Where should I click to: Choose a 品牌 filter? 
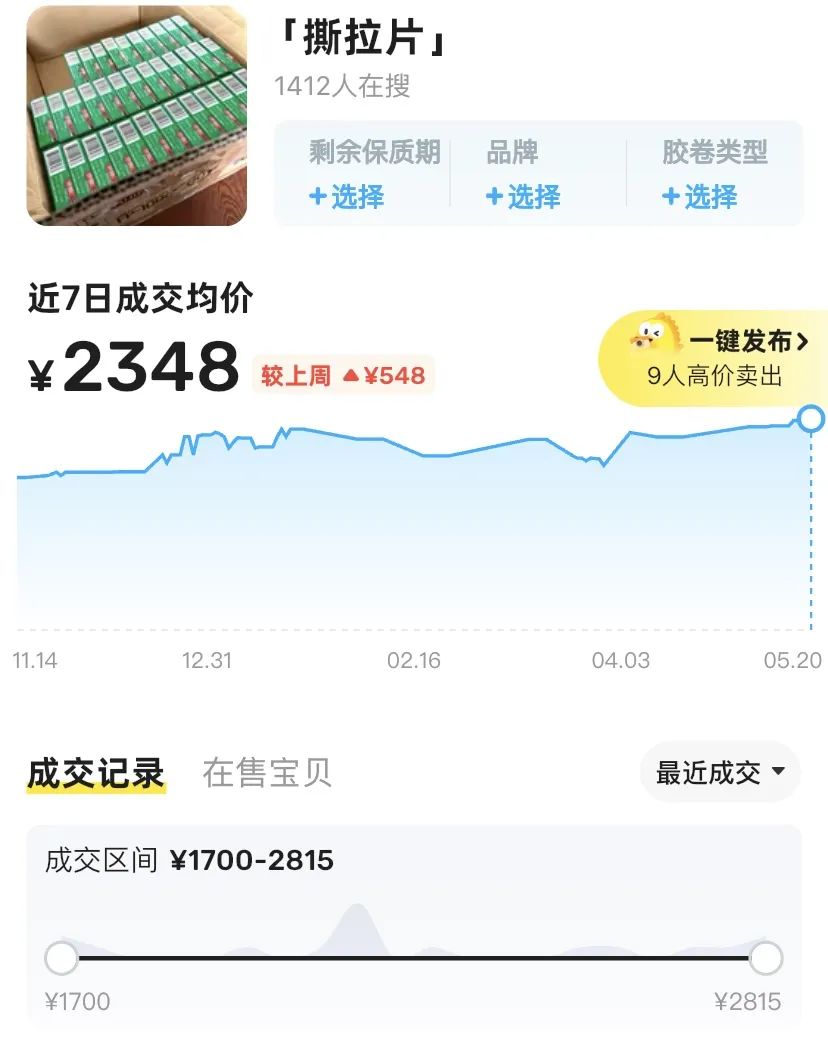pyautogui.click(x=522, y=196)
